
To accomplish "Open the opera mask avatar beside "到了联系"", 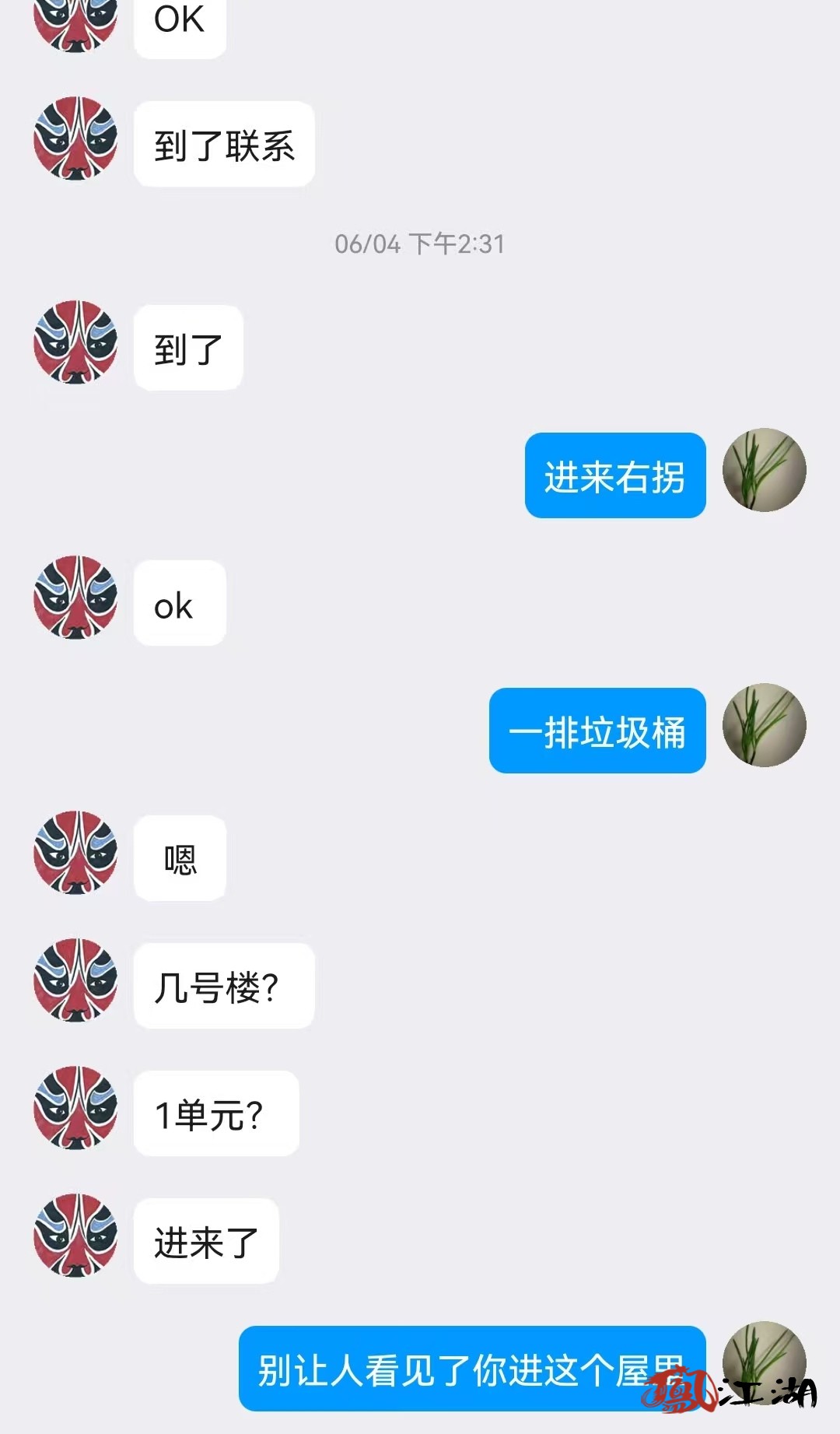I will click(x=75, y=138).
